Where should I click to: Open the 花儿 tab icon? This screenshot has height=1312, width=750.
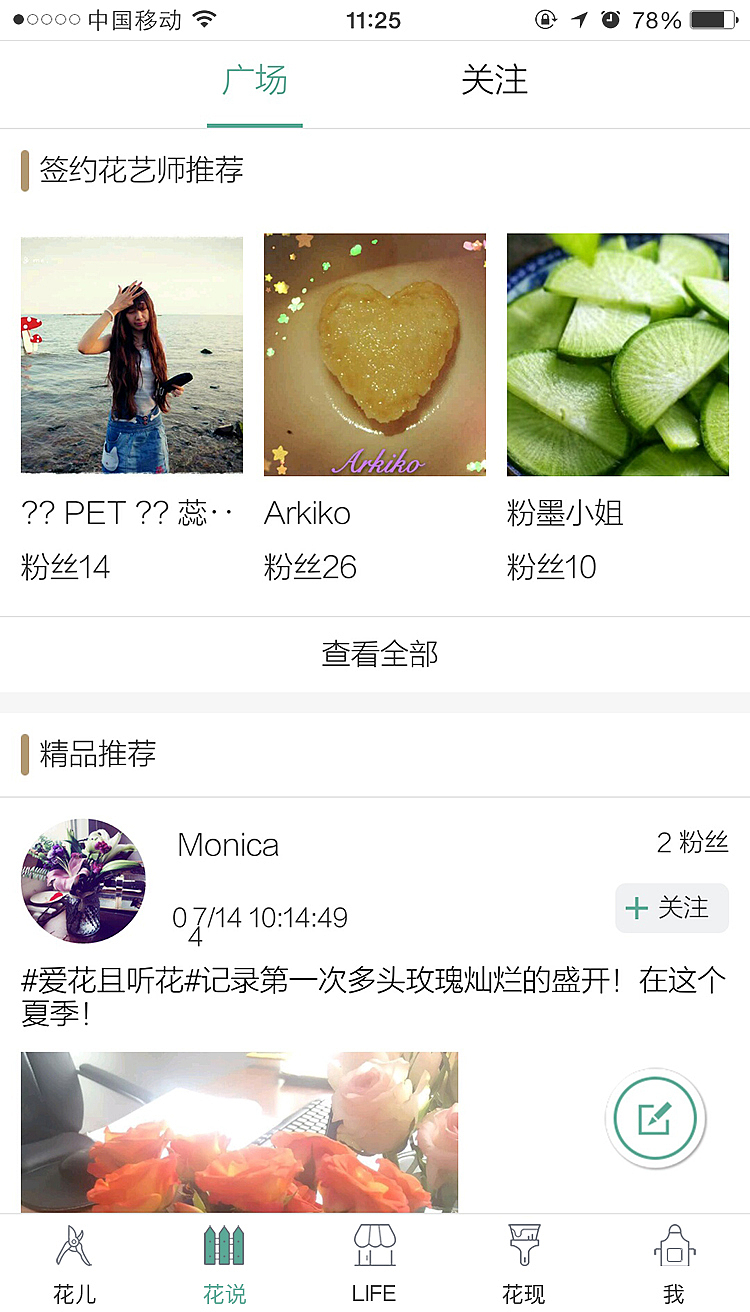(74, 1245)
